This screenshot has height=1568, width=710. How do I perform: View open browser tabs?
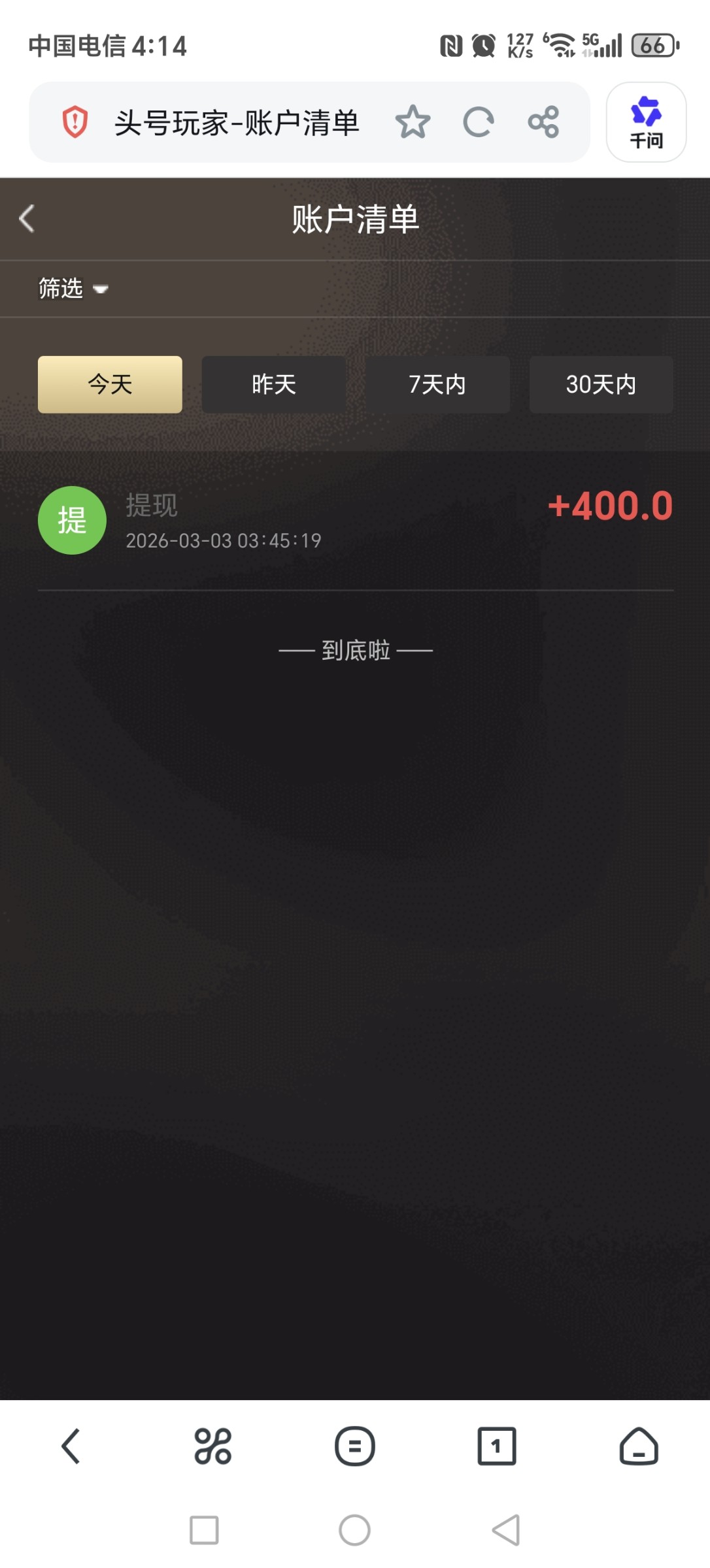pyautogui.click(x=496, y=1446)
